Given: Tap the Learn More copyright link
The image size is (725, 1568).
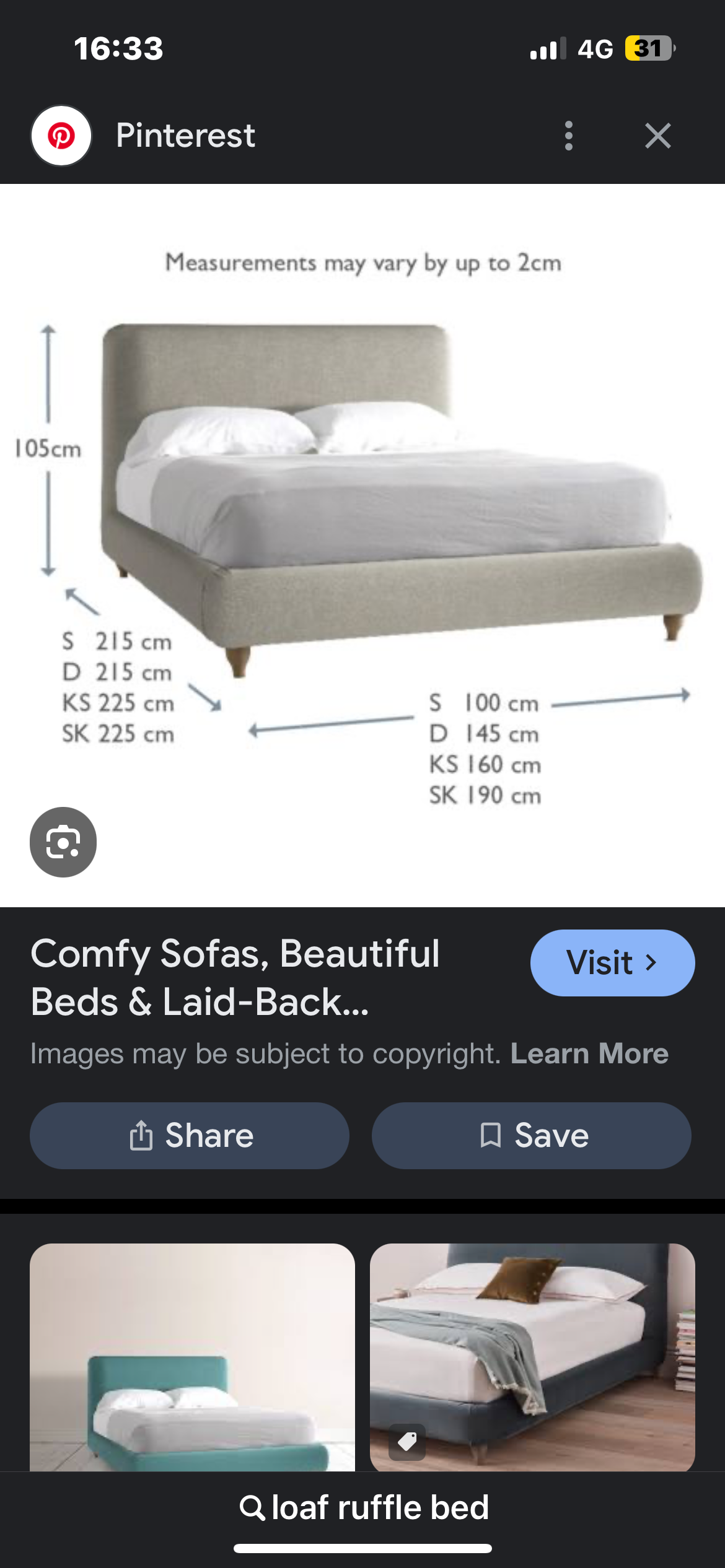Looking at the screenshot, I should click(x=589, y=1053).
